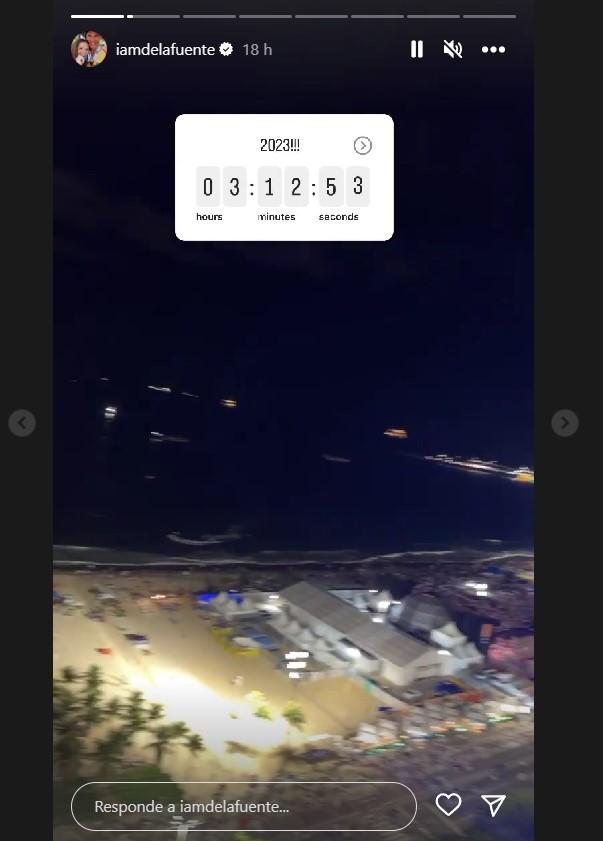The image size is (603, 841).
Task: Like this story with the heart
Action: tap(448, 805)
